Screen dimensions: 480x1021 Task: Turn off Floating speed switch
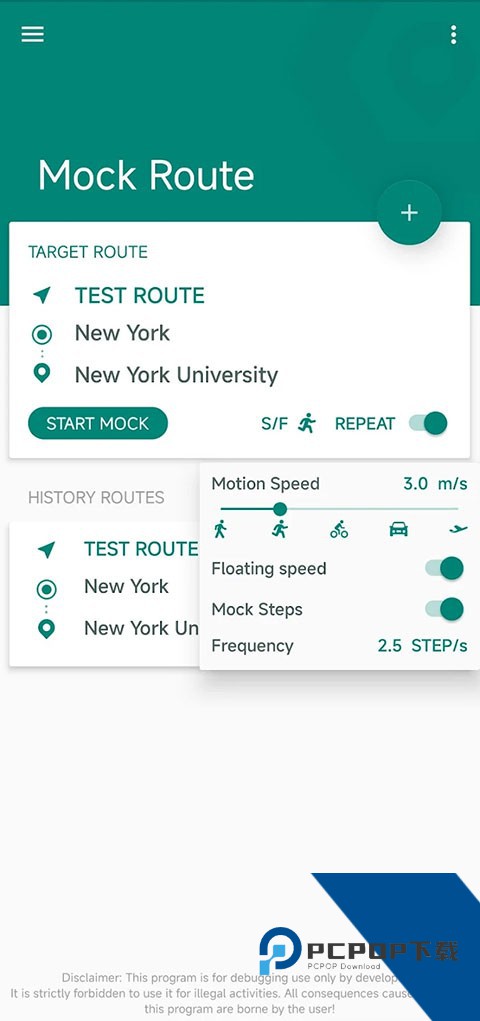[444, 568]
